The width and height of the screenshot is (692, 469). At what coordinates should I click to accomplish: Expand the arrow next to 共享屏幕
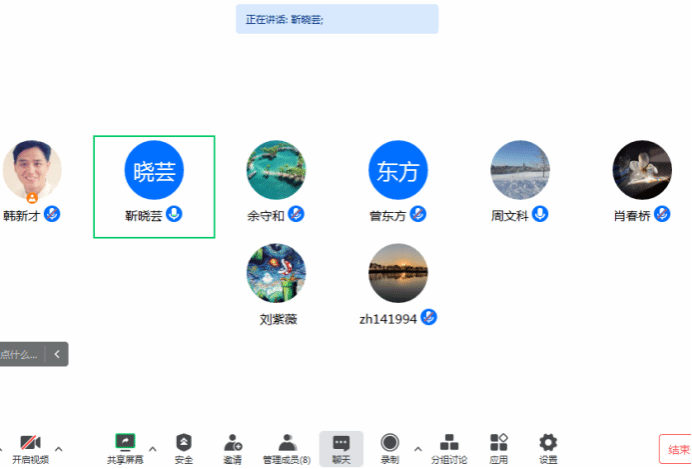[x=153, y=448]
